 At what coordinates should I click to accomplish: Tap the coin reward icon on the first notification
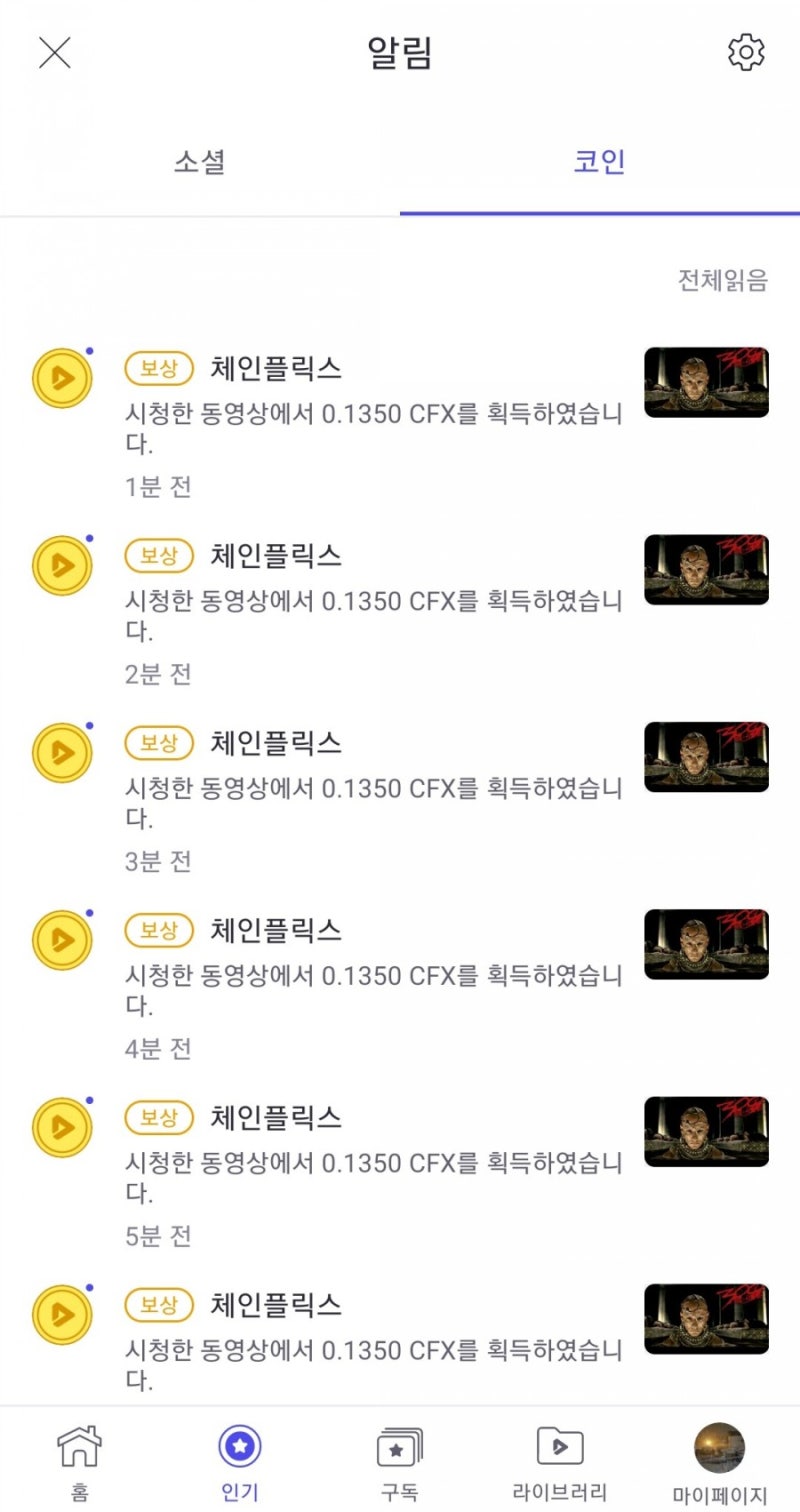click(x=62, y=378)
